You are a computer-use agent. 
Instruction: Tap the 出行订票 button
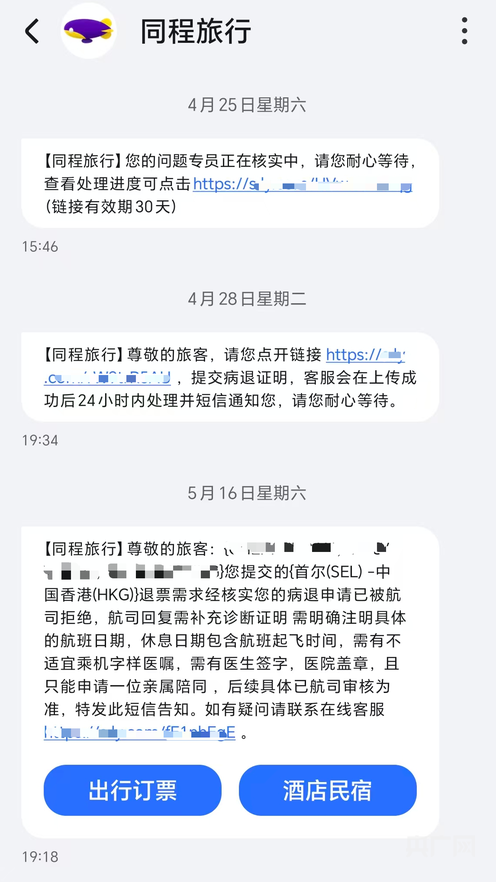(133, 790)
